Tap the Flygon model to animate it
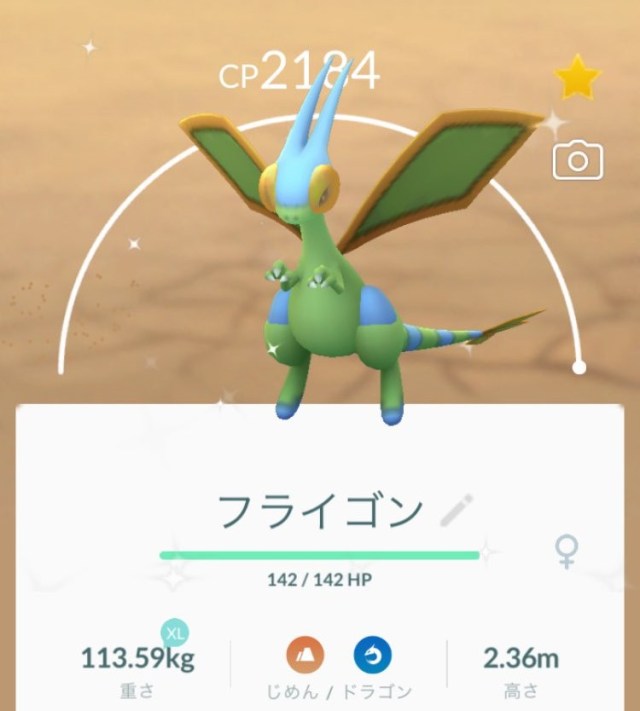The image size is (640, 711). 325,300
